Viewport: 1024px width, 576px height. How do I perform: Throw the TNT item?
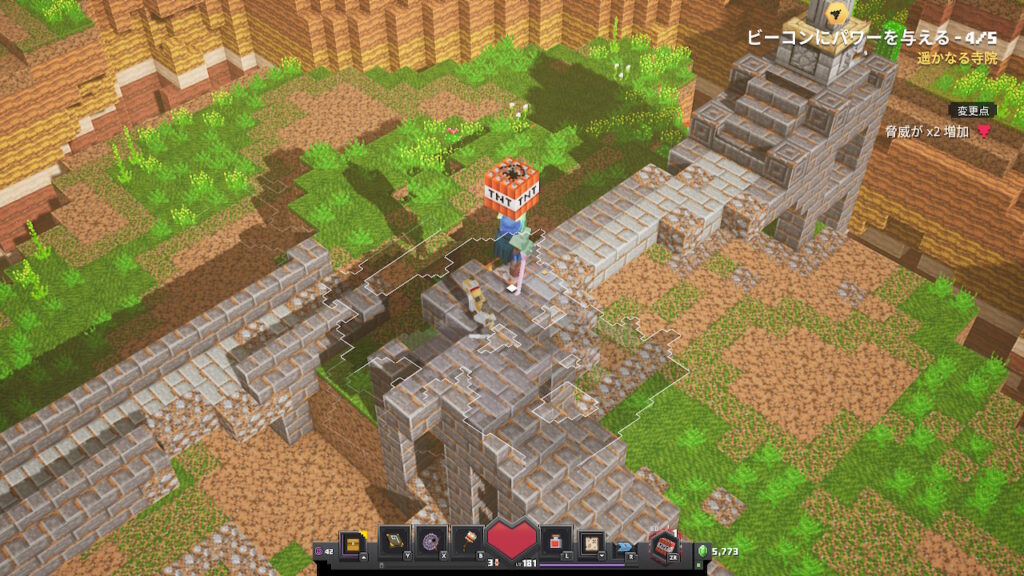point(663,546)
